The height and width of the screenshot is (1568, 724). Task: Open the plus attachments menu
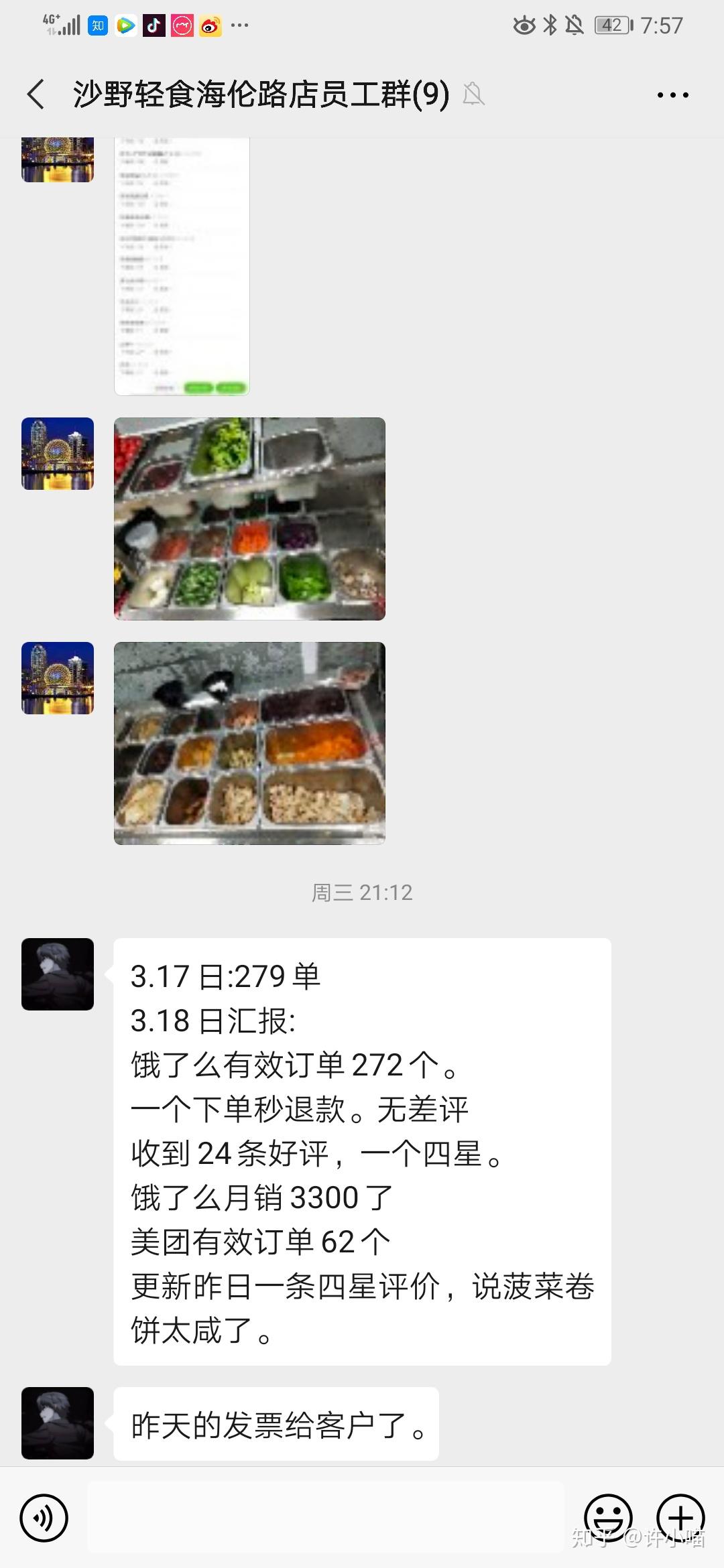coord(680,1518)
